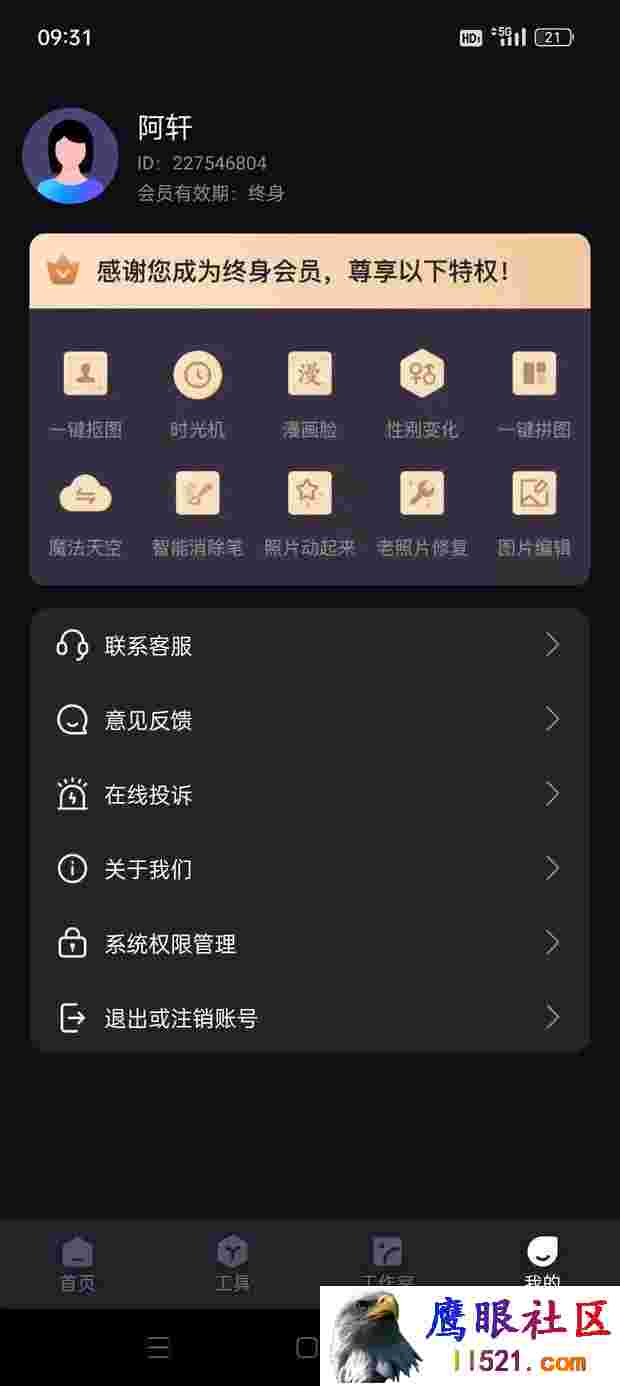Go to 意见反馈

310,720
